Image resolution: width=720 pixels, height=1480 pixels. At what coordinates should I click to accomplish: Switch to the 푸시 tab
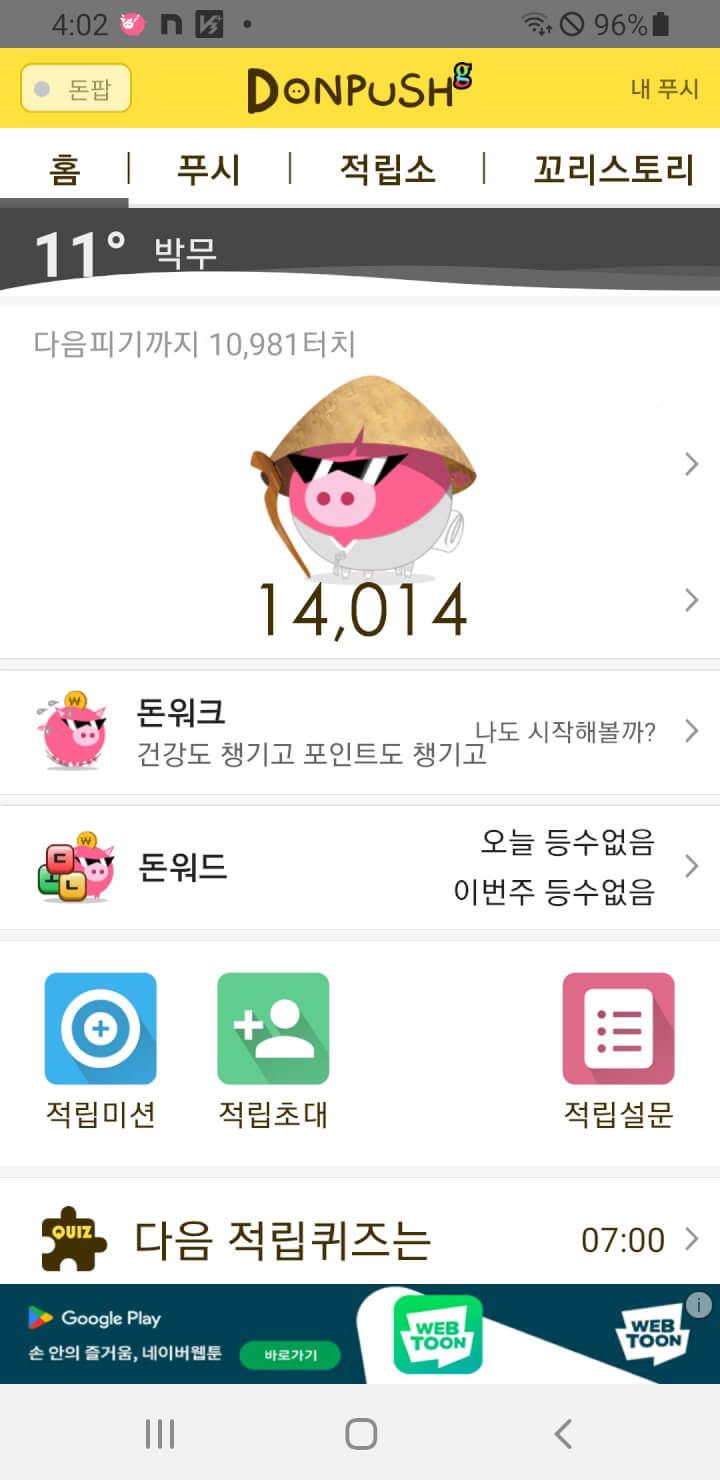(208, 169)
